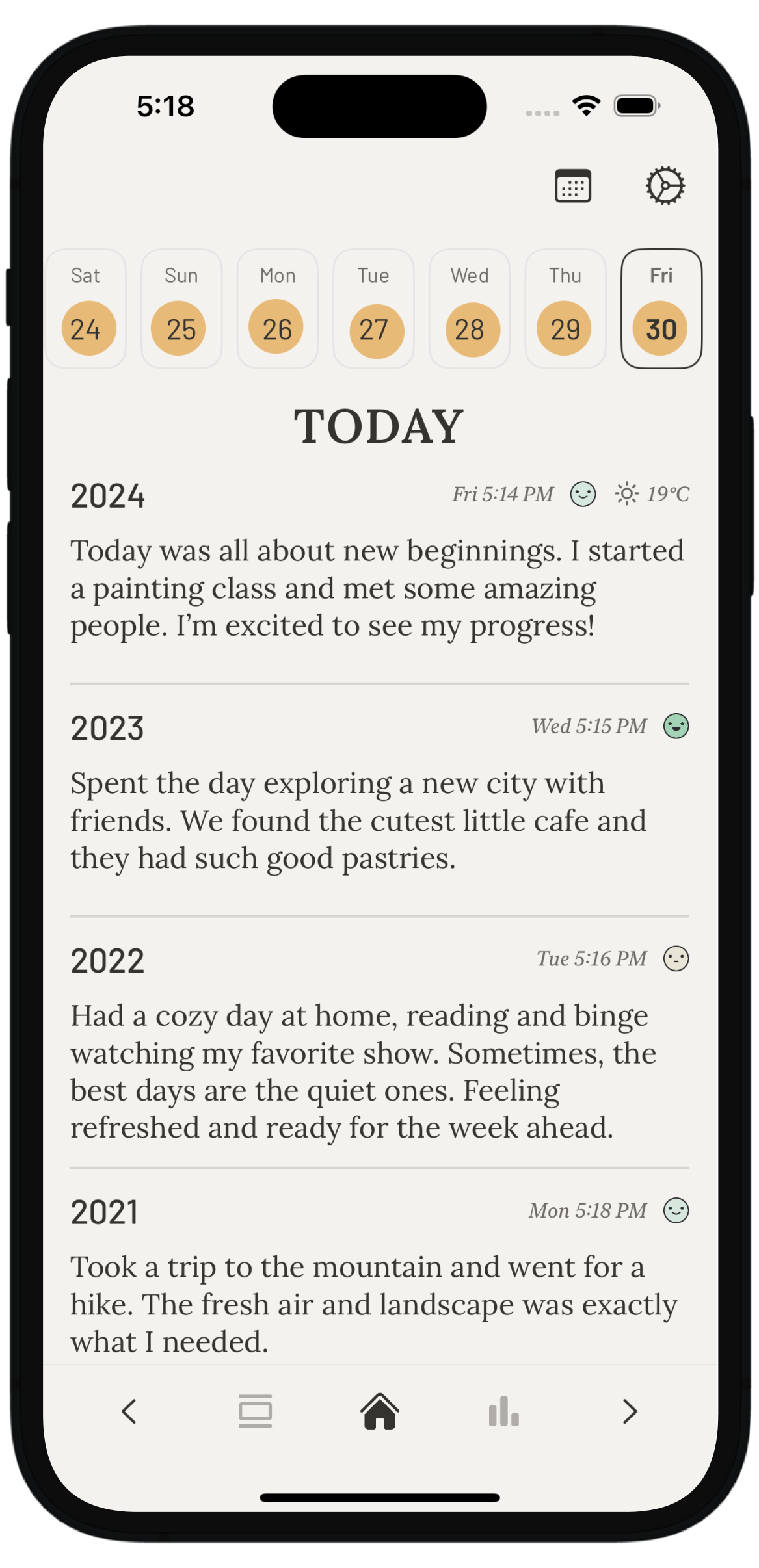The height and width of the screenshot is (1568, 759).
Task: Open the 2024 painting class entry
Action: 379,562
